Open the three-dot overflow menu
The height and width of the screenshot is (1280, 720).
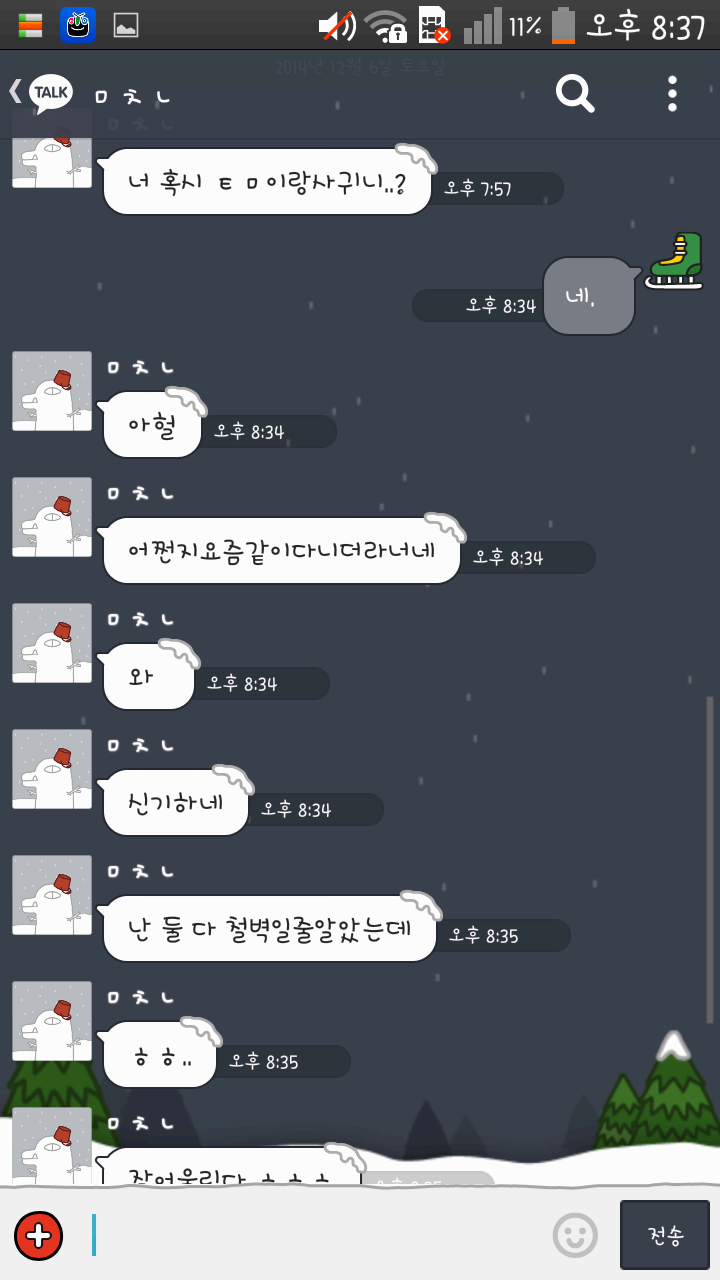[x=672, y=93]
